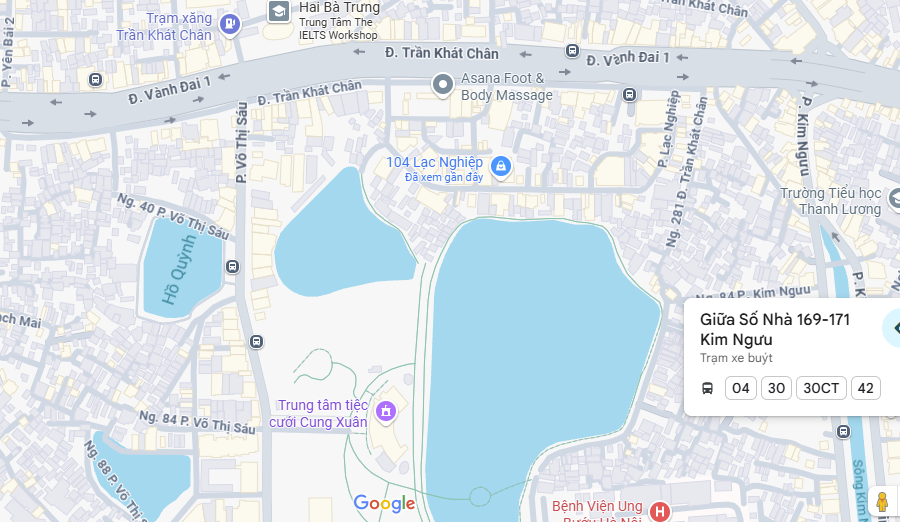This screenshot has height=522, width=900.
Task: Choose bus route 42 chip
Action: (865, 388)
